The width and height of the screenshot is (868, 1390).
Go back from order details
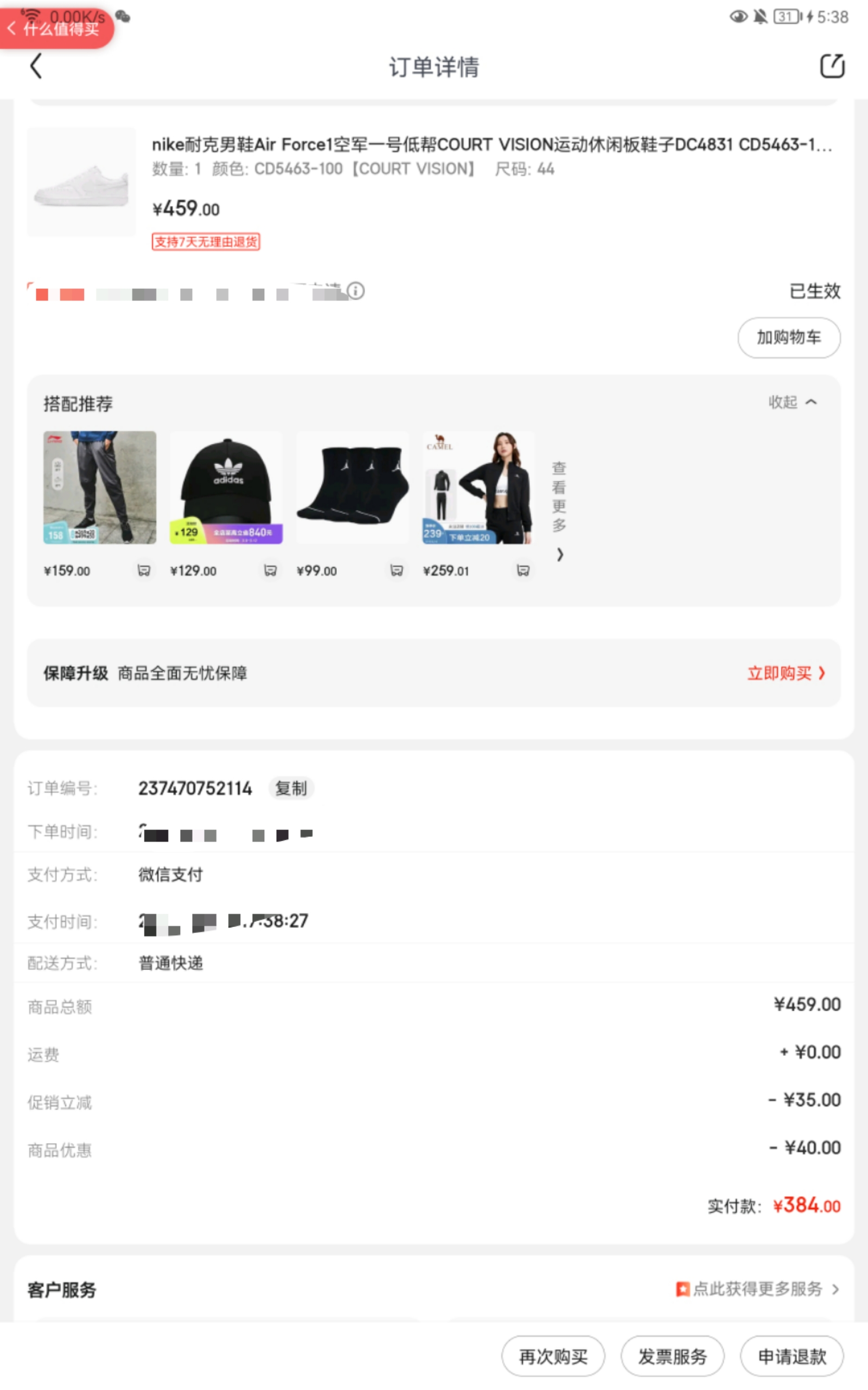tap(36, 66)
